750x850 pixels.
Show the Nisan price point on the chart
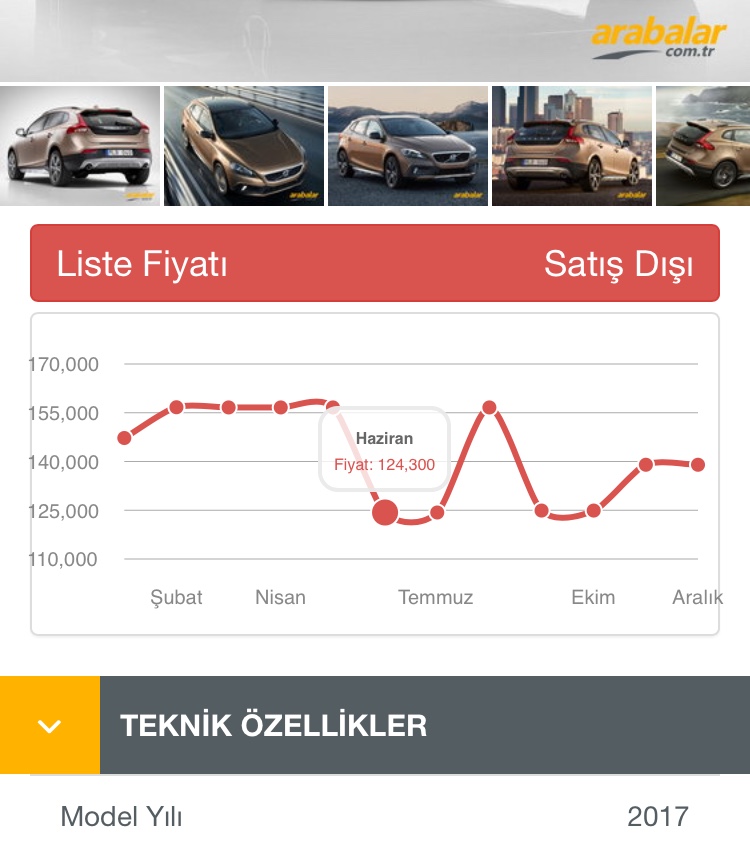click(281, 407)
